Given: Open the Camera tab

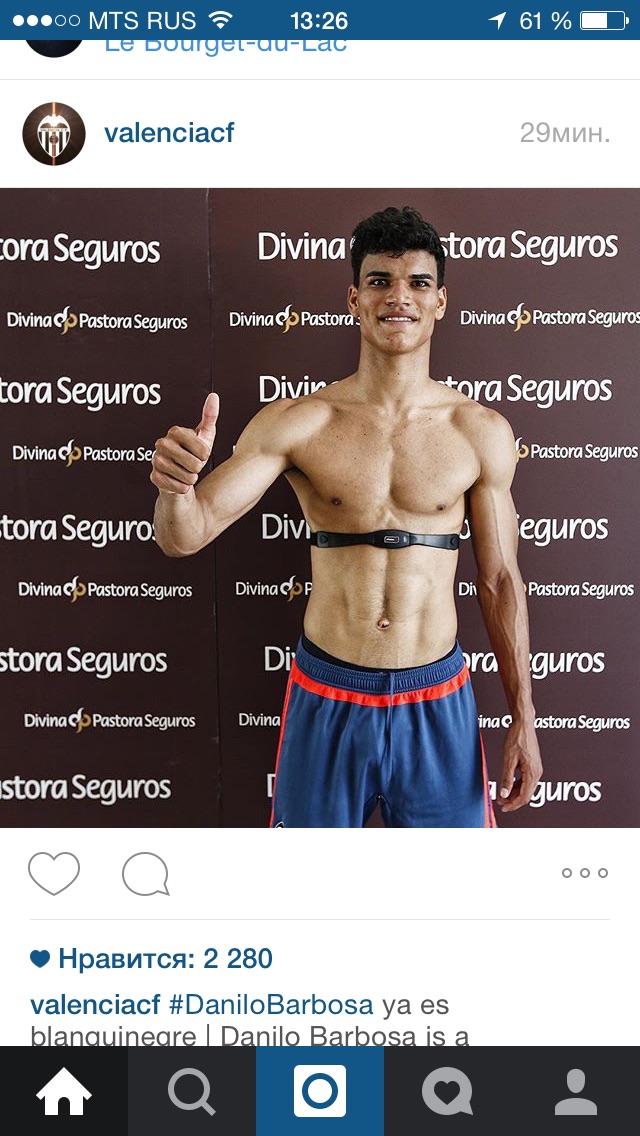Looking at the screenshot, I should [320, 1091].
